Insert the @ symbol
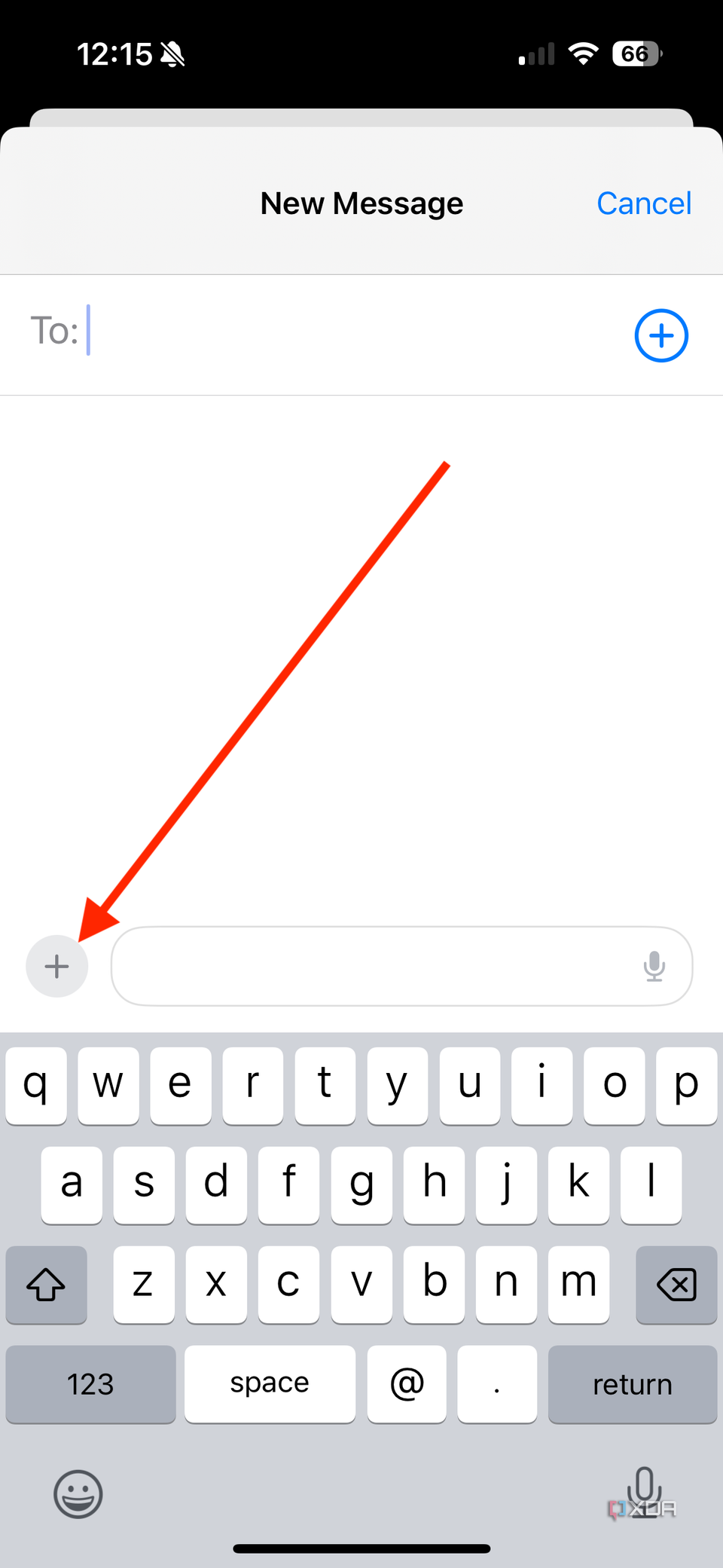 (407, 1384)
